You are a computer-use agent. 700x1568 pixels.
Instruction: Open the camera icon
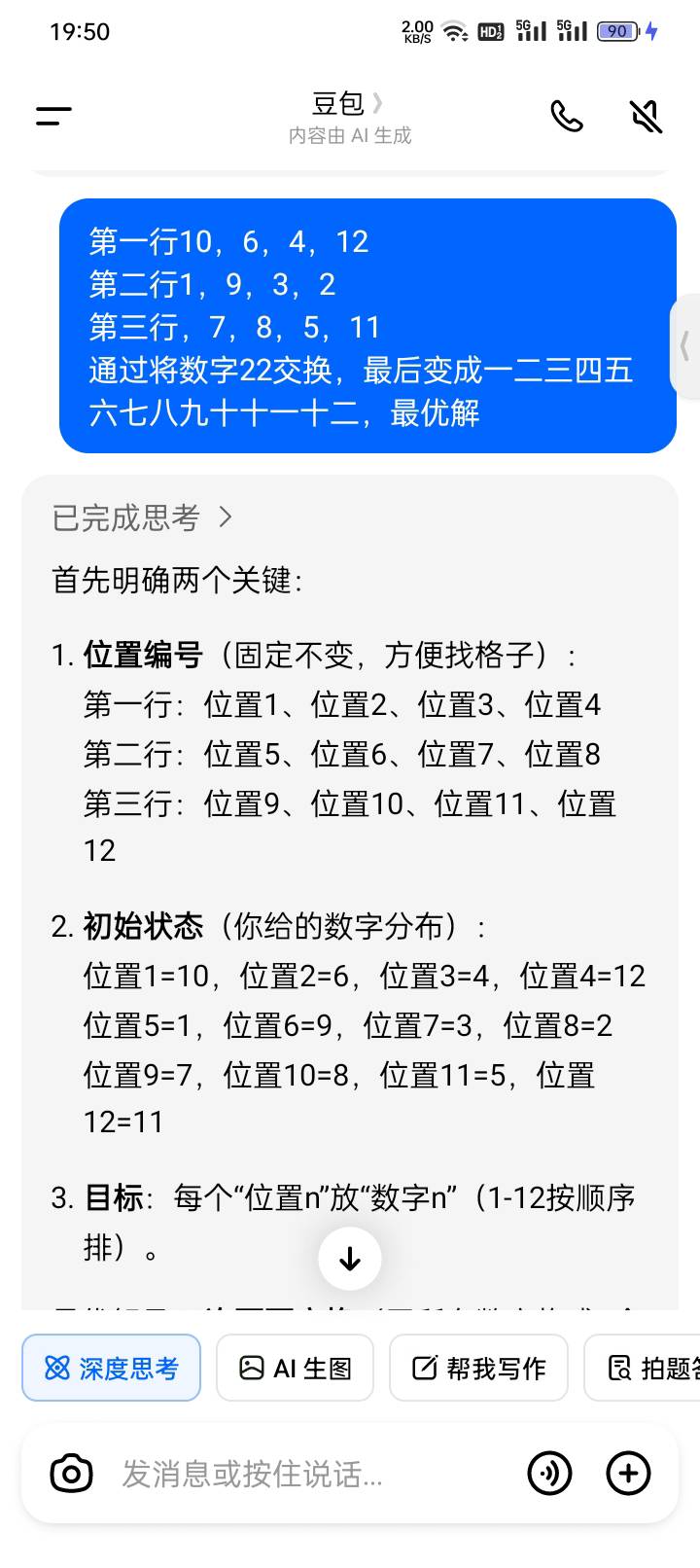point(71,1474)
